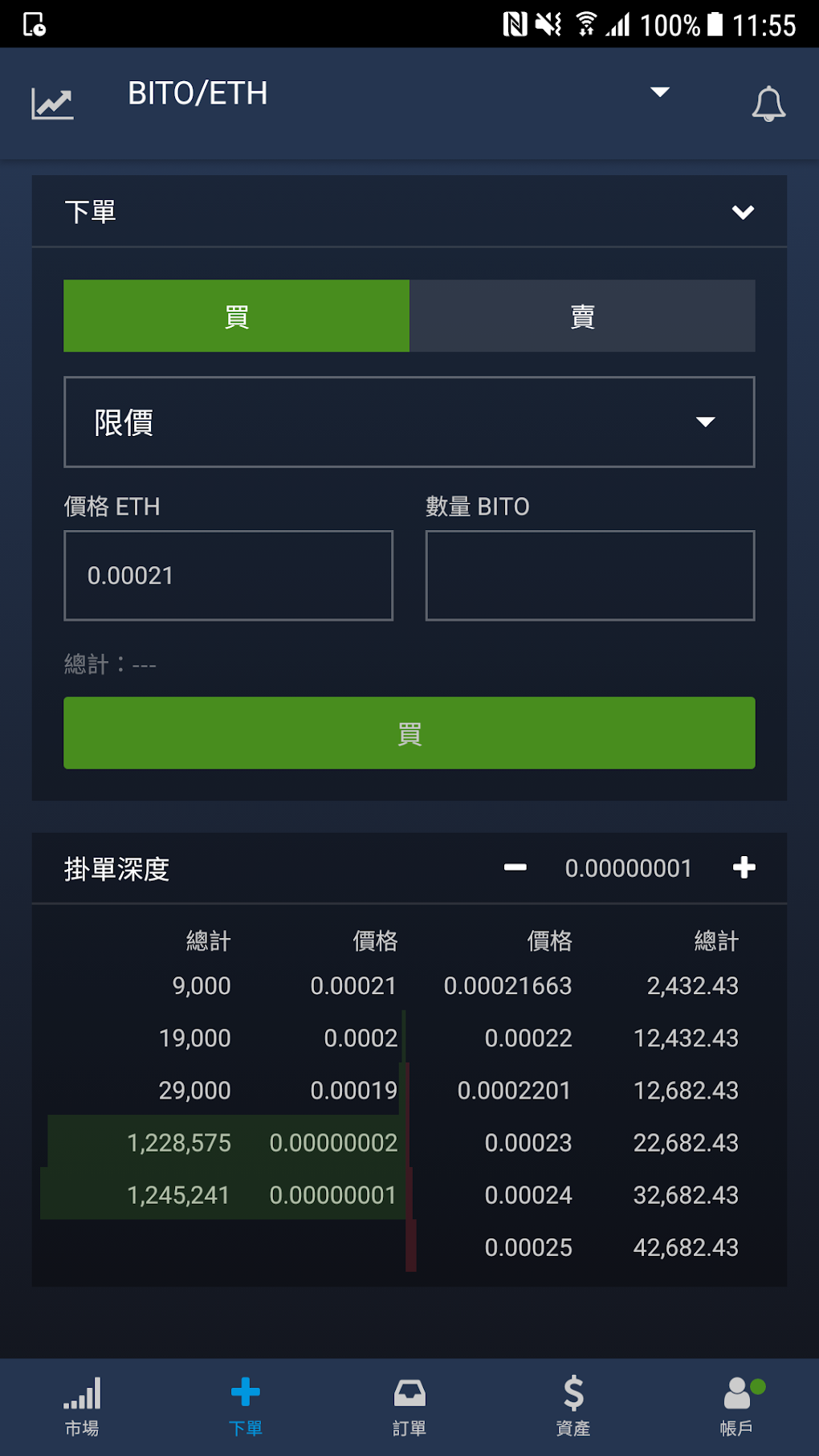Enter amount in 數量 BITO field
The width and height of the screenshot is (819, 1456).
589,575
